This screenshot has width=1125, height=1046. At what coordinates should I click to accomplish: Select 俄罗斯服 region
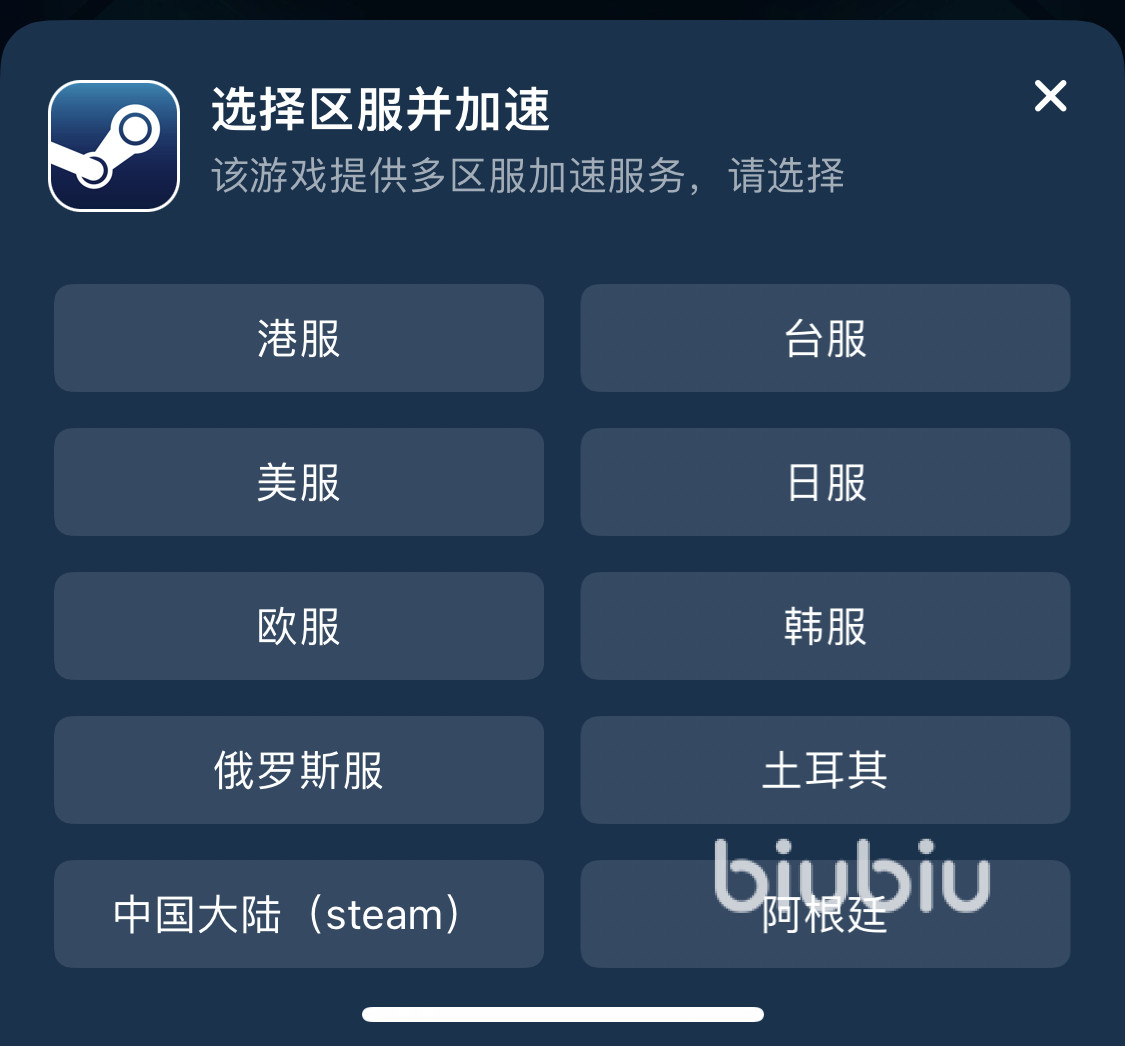point(298,770)
